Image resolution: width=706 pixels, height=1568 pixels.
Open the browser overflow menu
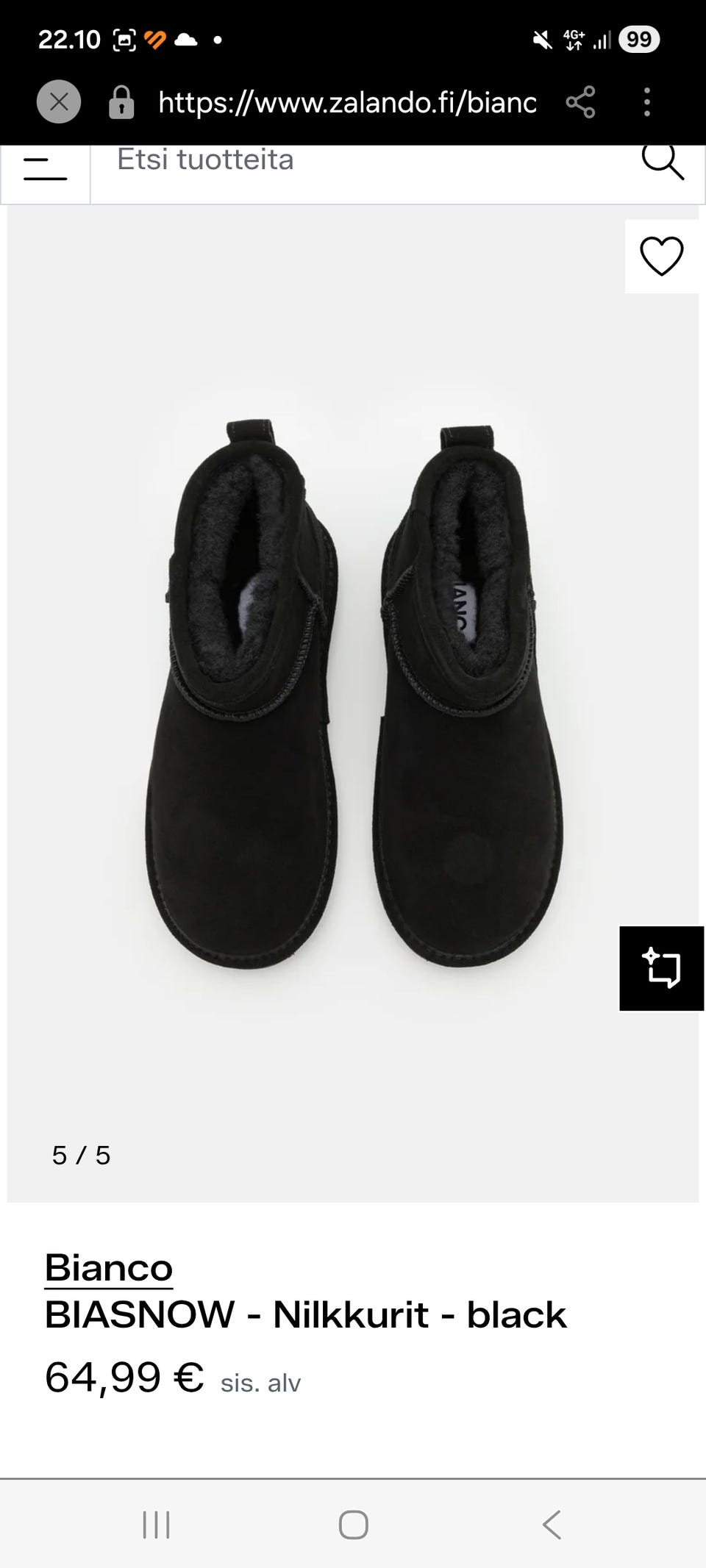click(647, 101)
